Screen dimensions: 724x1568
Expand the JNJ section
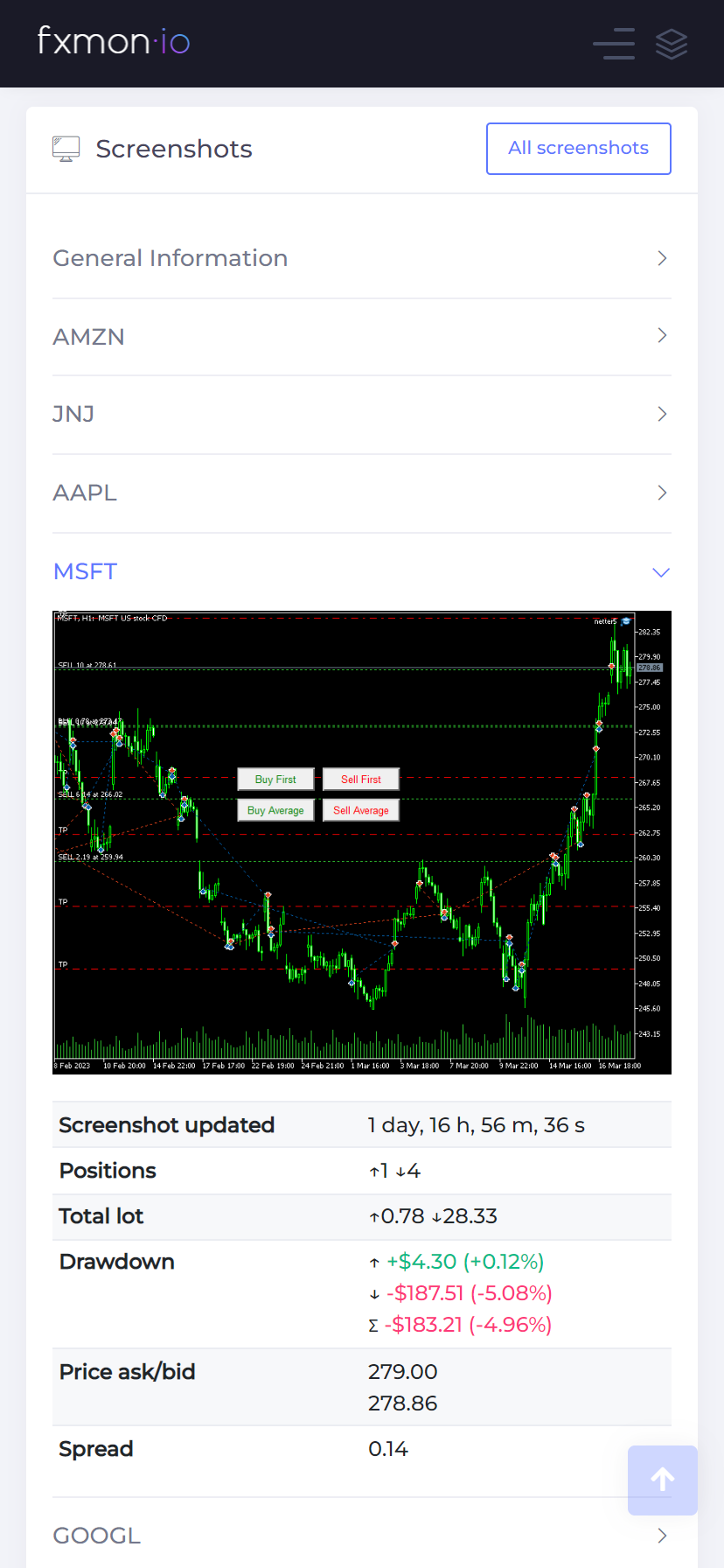point(362,415)
